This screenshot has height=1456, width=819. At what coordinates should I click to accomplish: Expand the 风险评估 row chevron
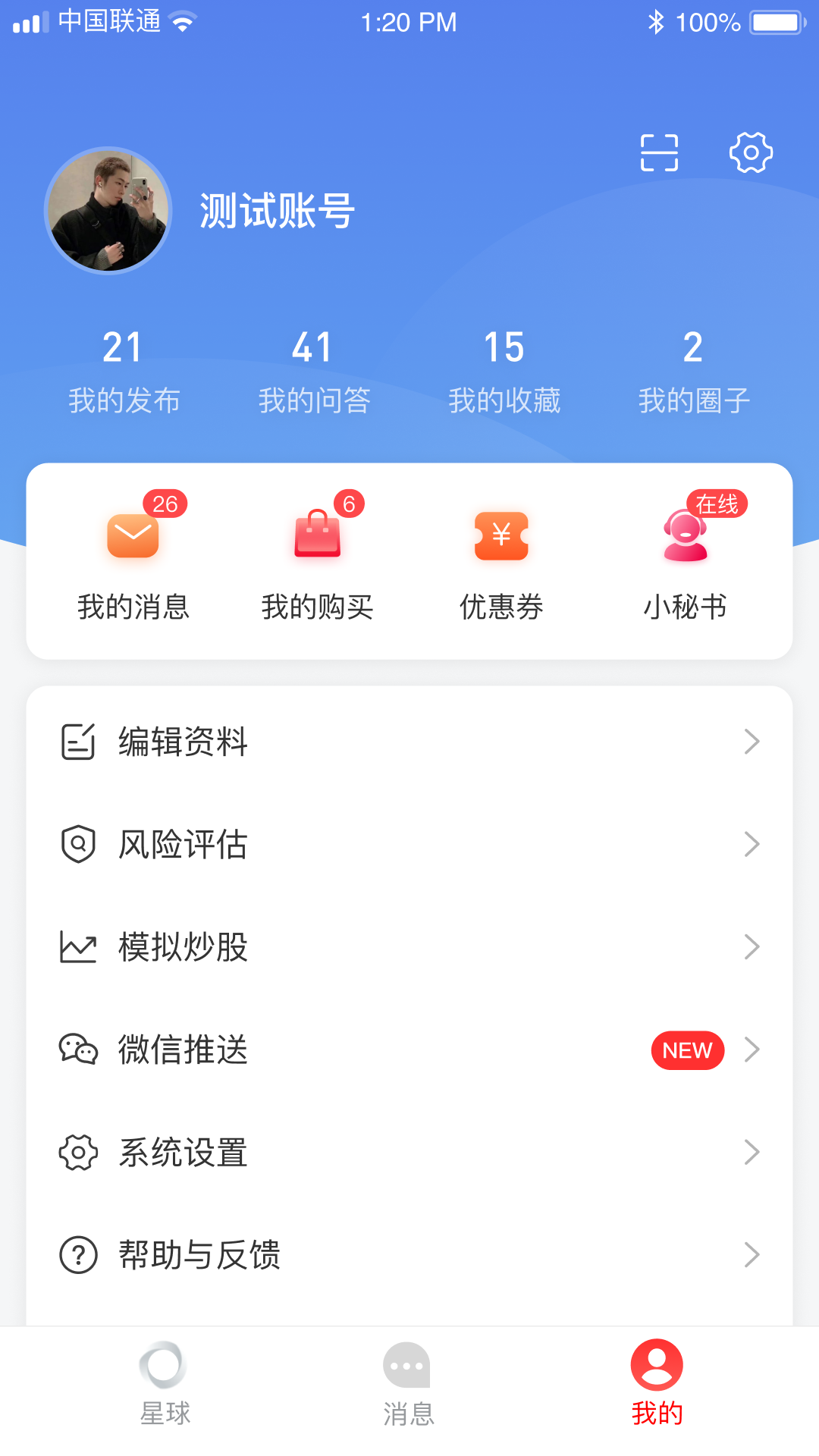[x=752, y=844]
